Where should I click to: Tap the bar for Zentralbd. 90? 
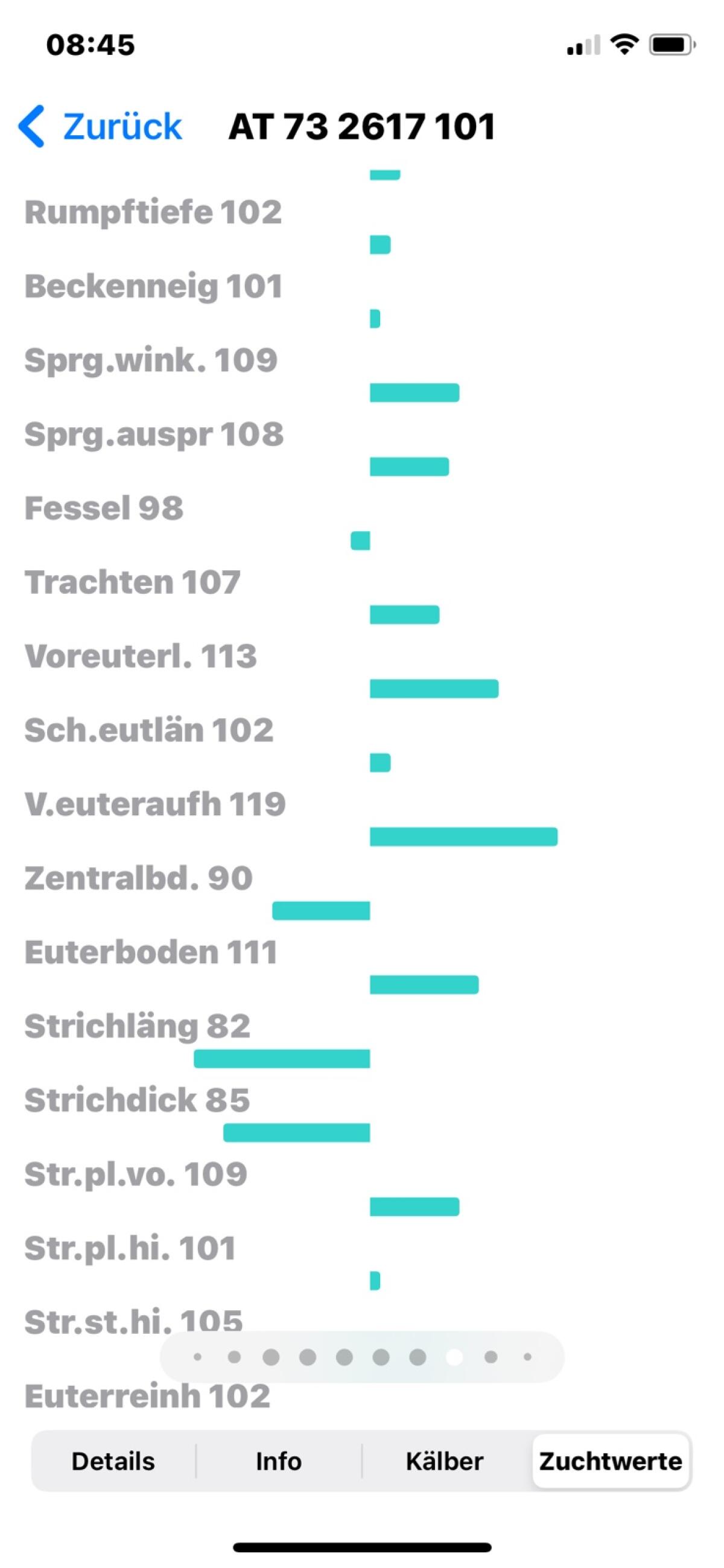pyautogui.click(x=321, y=911)
